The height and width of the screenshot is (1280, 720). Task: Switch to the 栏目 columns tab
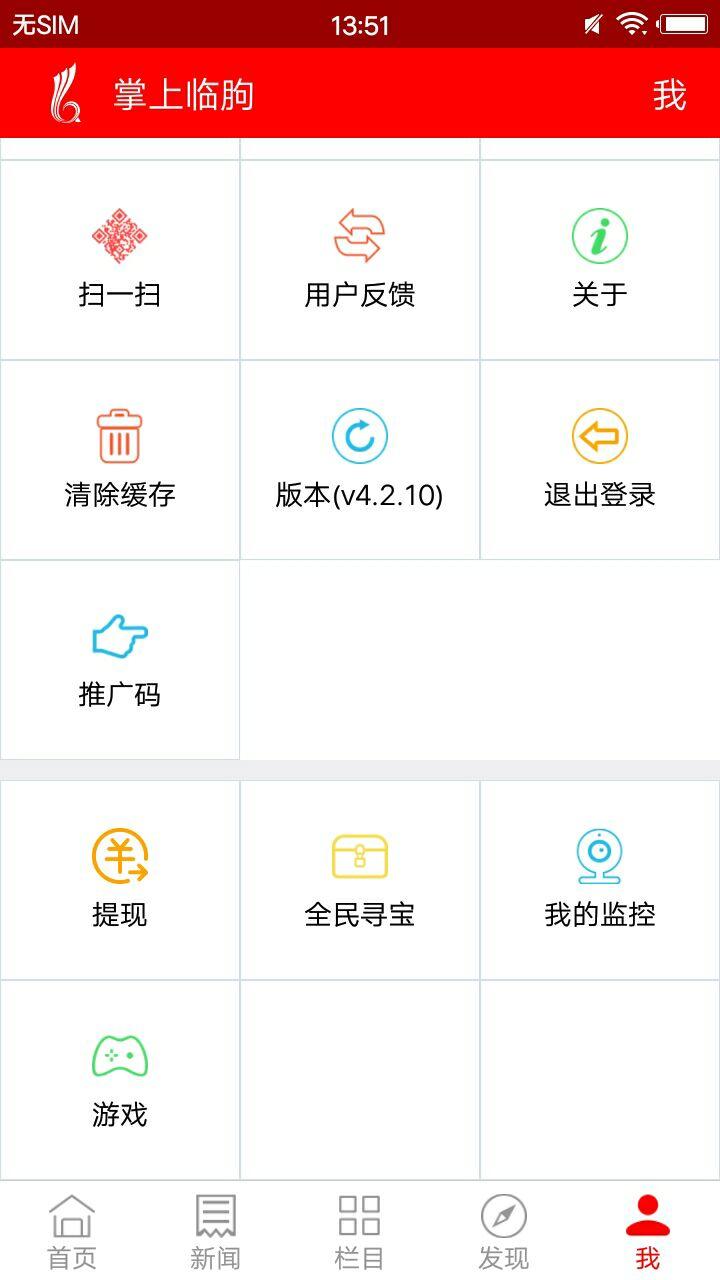(x=359, y=1227)
